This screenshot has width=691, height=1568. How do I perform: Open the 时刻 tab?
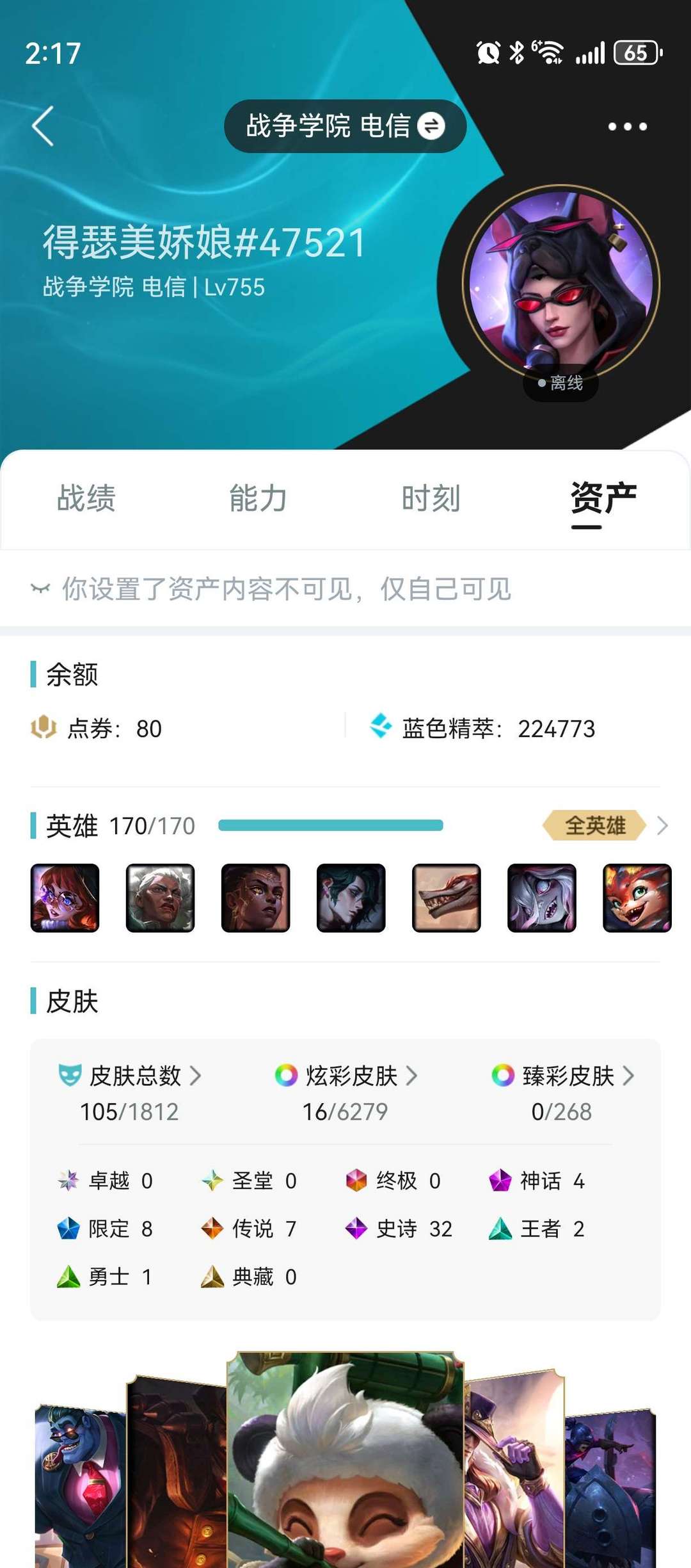click(x=431, y=498)
